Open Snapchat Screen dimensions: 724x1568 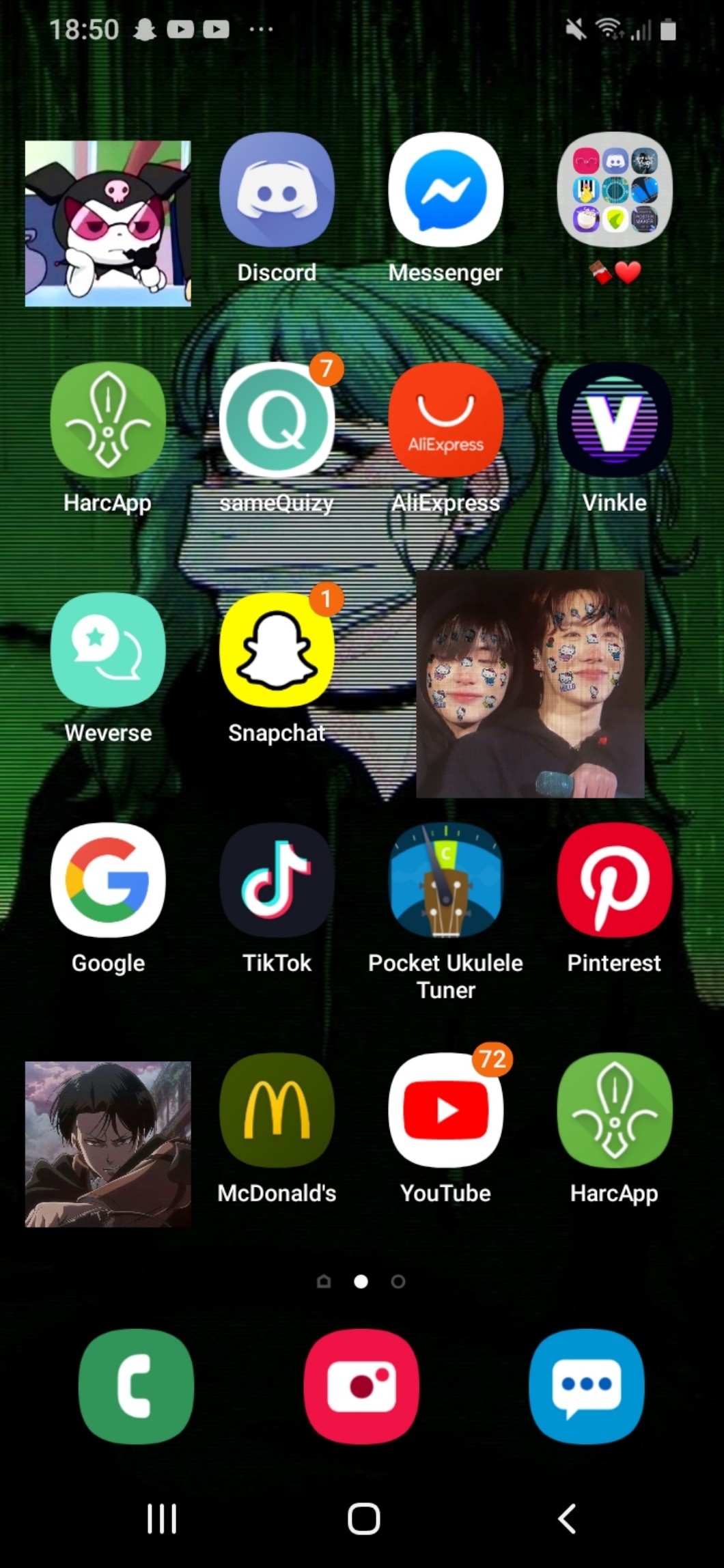click(277, 650)
